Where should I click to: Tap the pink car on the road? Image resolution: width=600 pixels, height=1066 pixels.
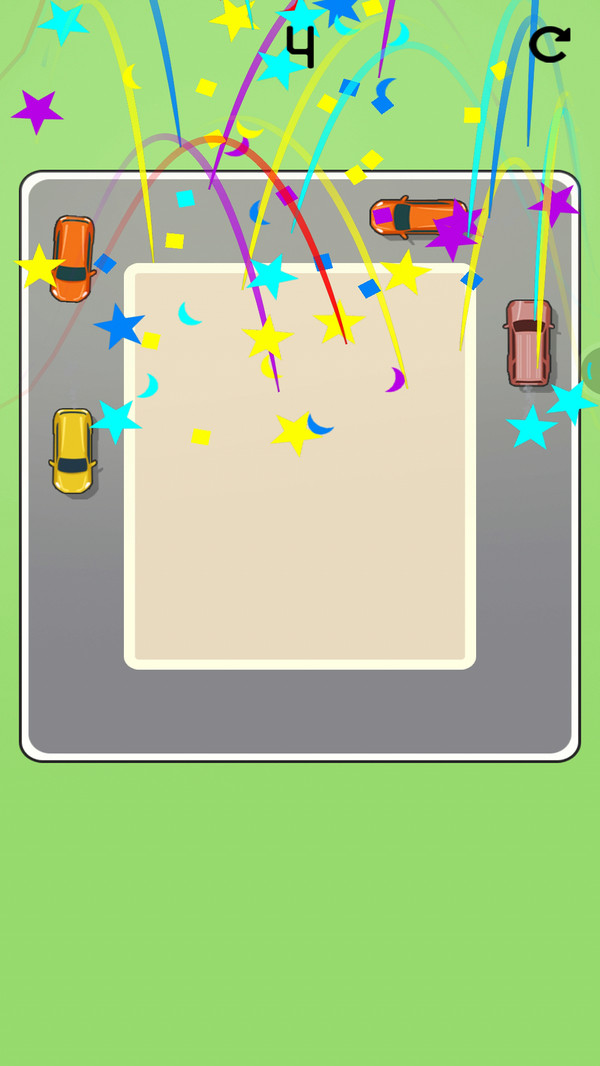click(529, 343)
